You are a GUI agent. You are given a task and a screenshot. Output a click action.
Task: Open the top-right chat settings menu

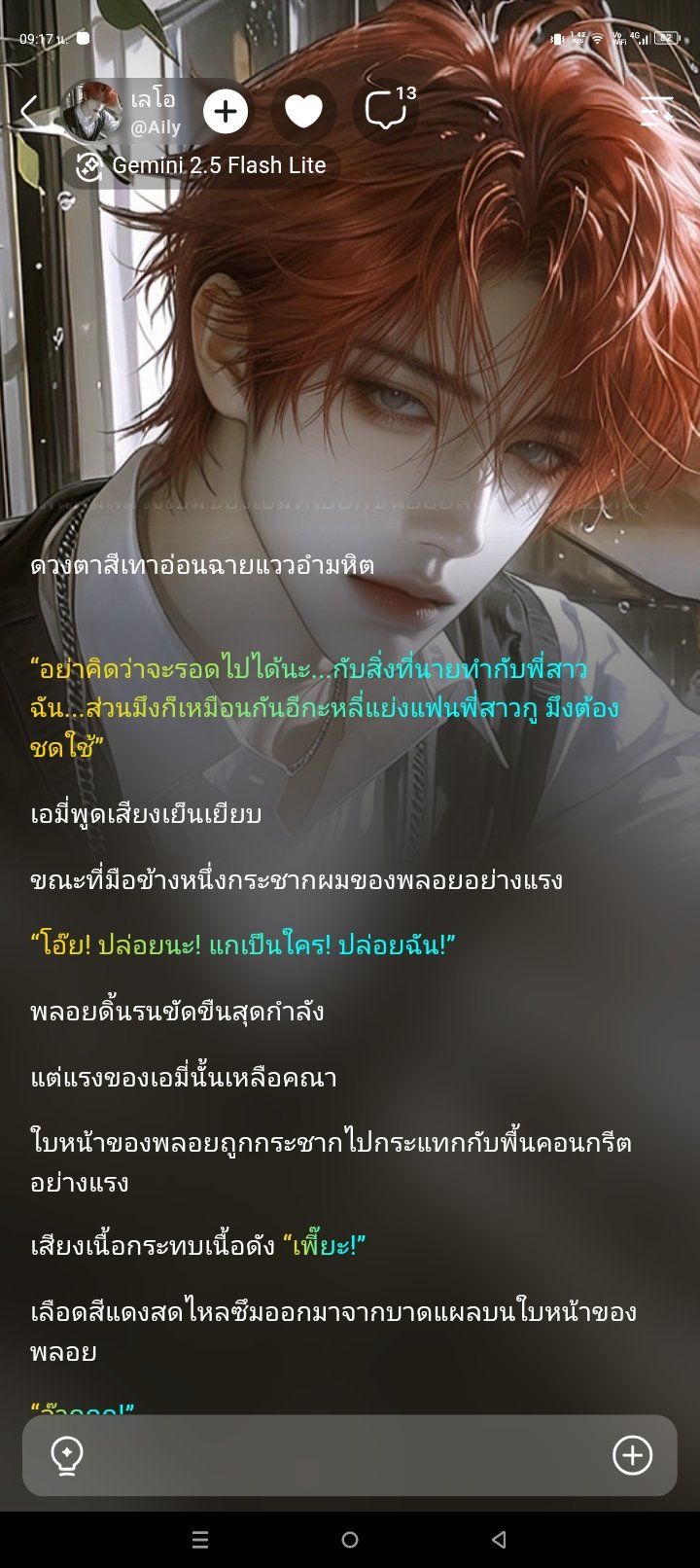(x=656, y=112)
